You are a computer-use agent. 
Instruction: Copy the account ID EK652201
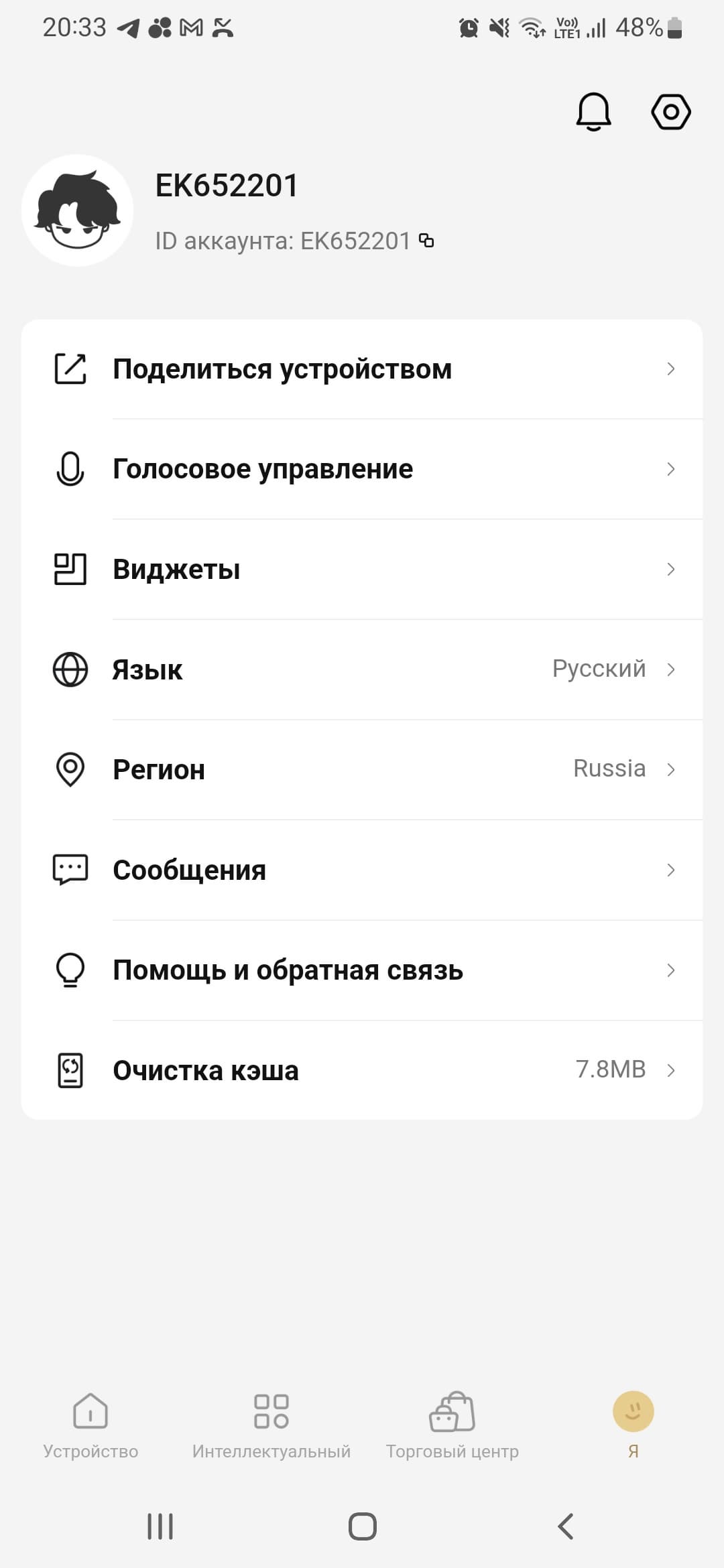tap(426, 241)
